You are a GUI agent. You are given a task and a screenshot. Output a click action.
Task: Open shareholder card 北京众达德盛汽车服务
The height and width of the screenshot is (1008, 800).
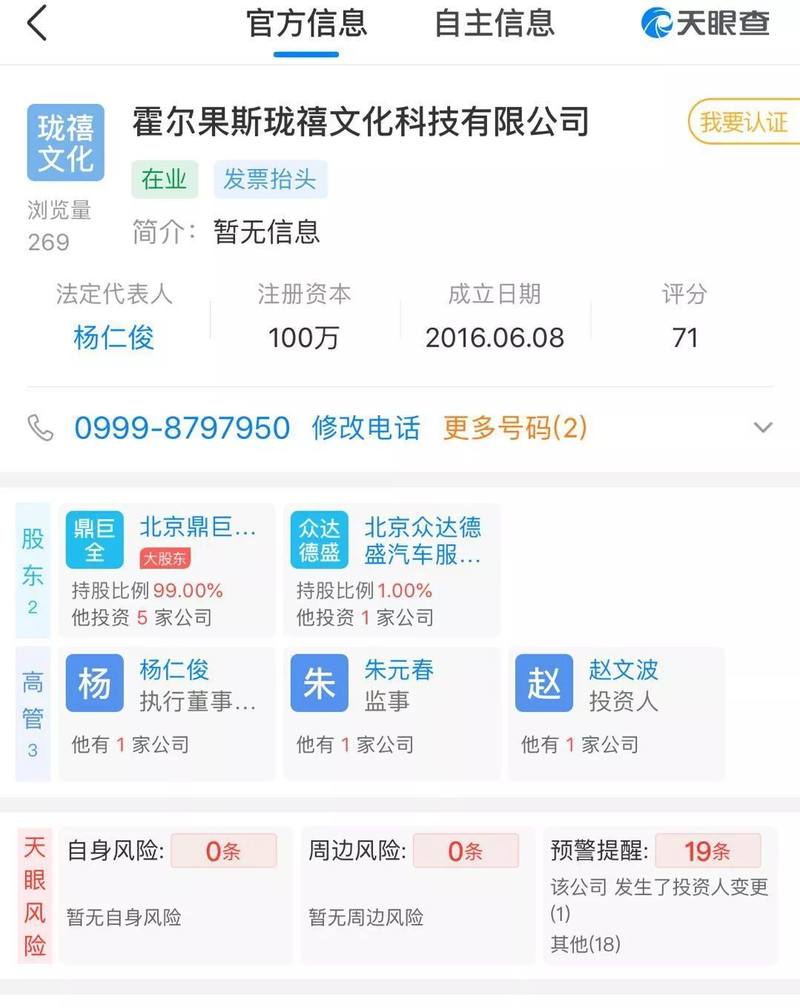391,570
